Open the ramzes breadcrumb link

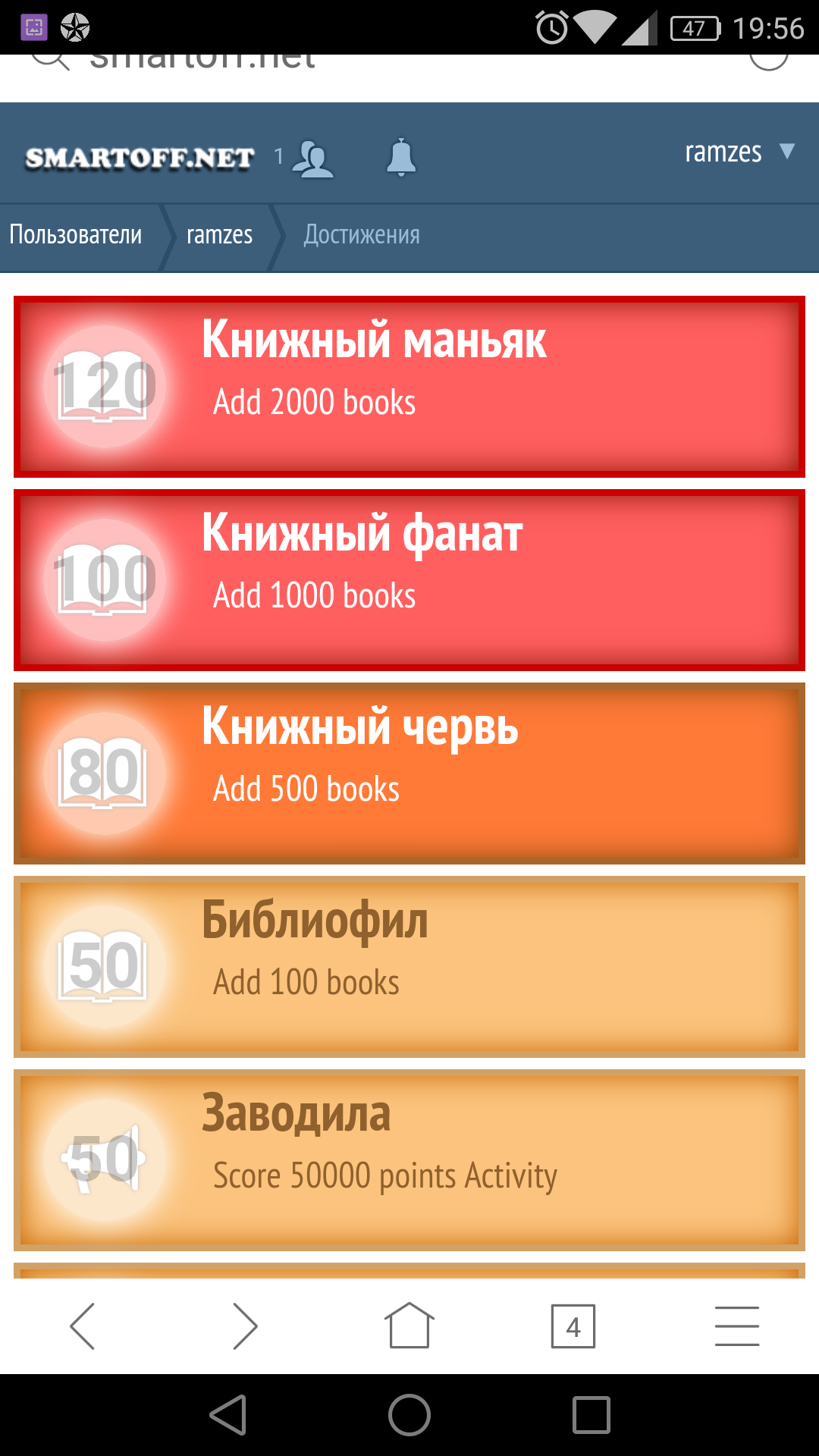coord(219,235)
